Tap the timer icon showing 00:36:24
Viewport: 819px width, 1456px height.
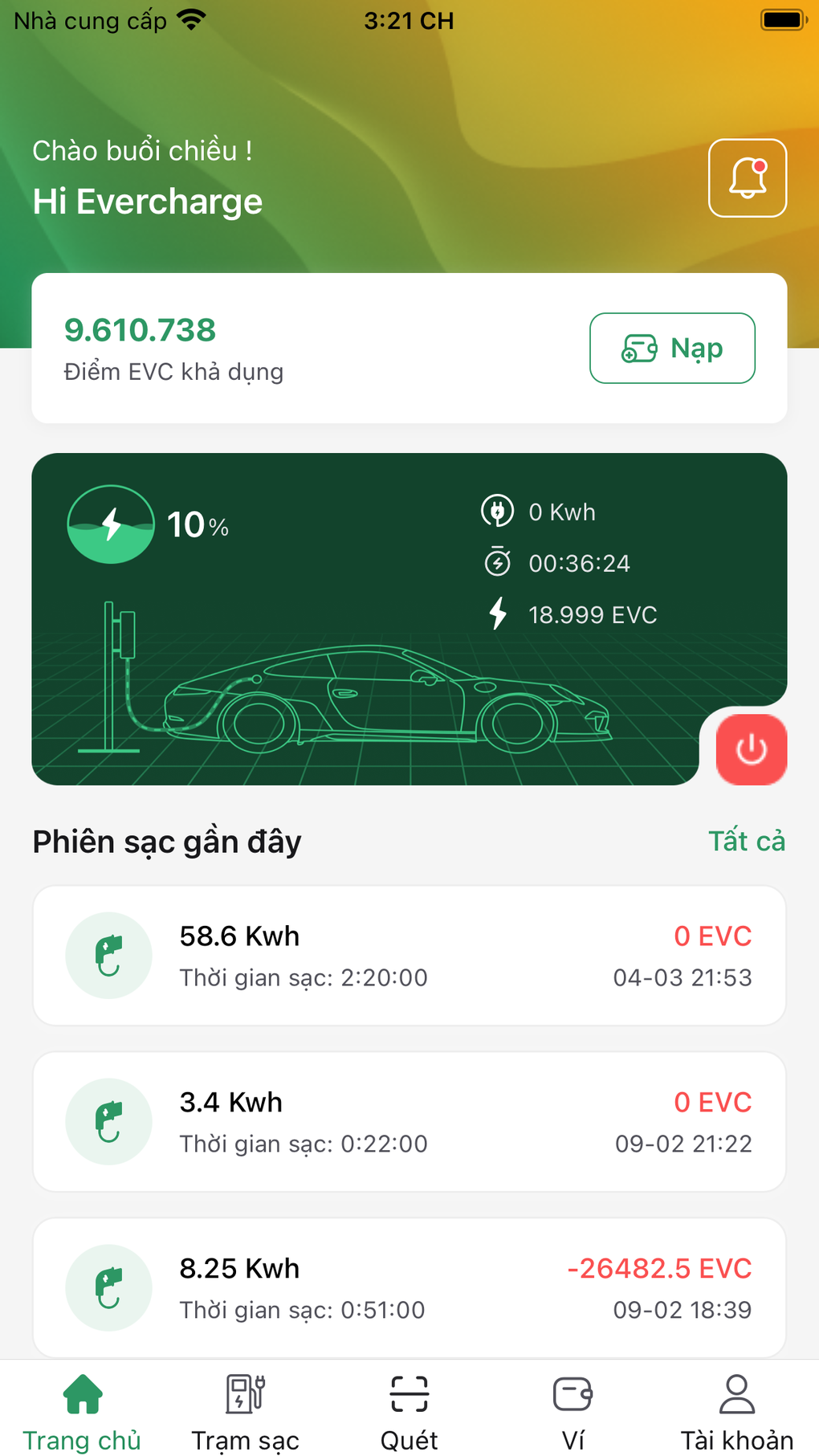[498, 563]
